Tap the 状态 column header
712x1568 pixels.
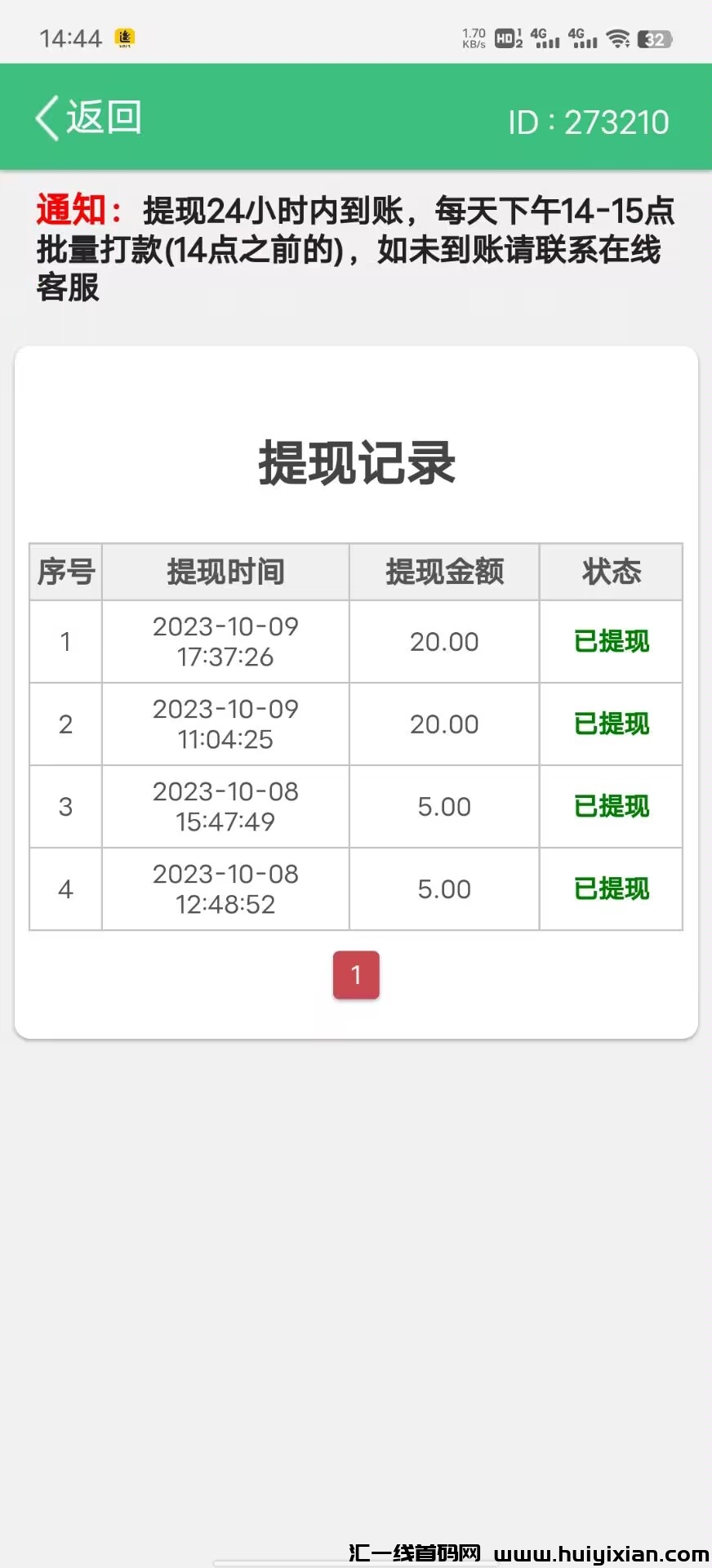[x=611, y=572]
